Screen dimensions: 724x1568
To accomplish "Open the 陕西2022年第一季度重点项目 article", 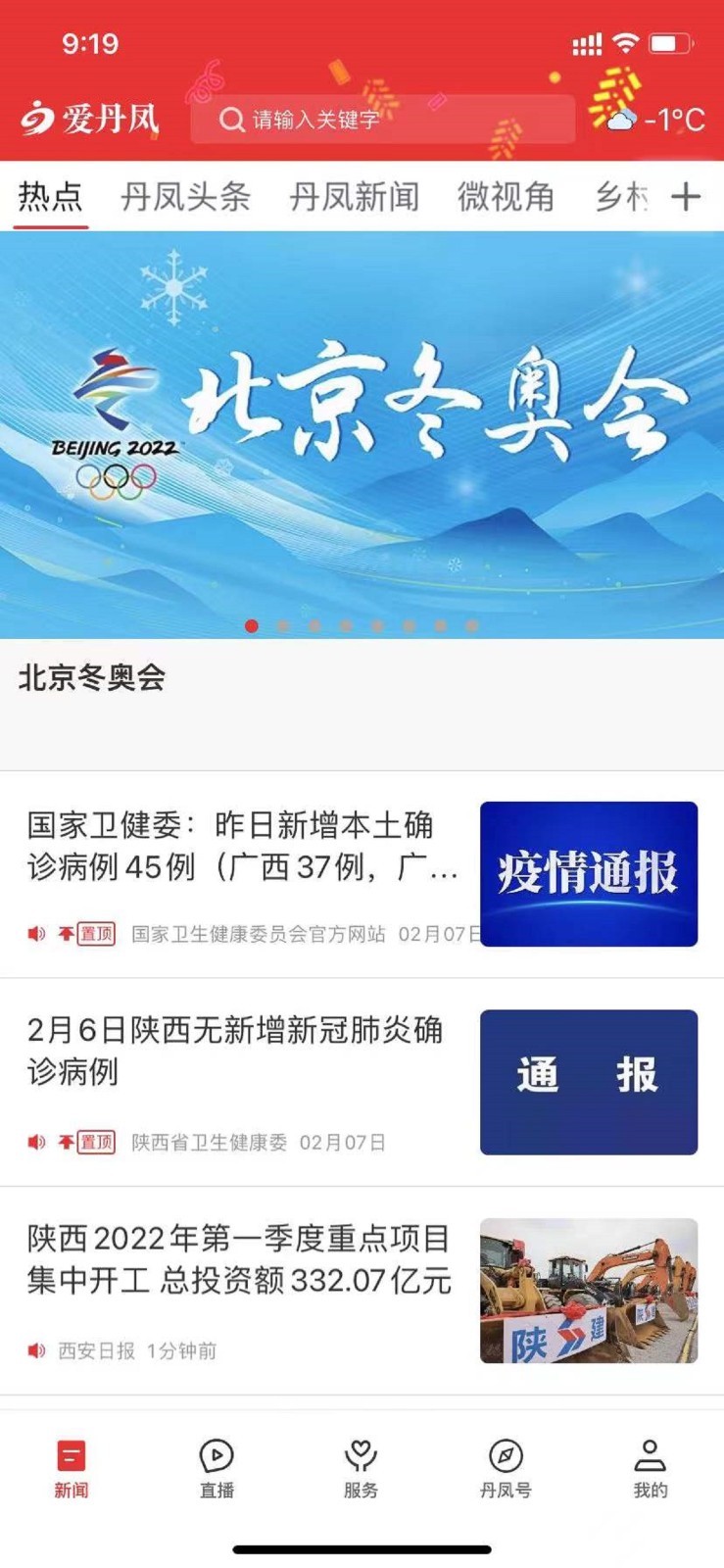I will 240,1259.
